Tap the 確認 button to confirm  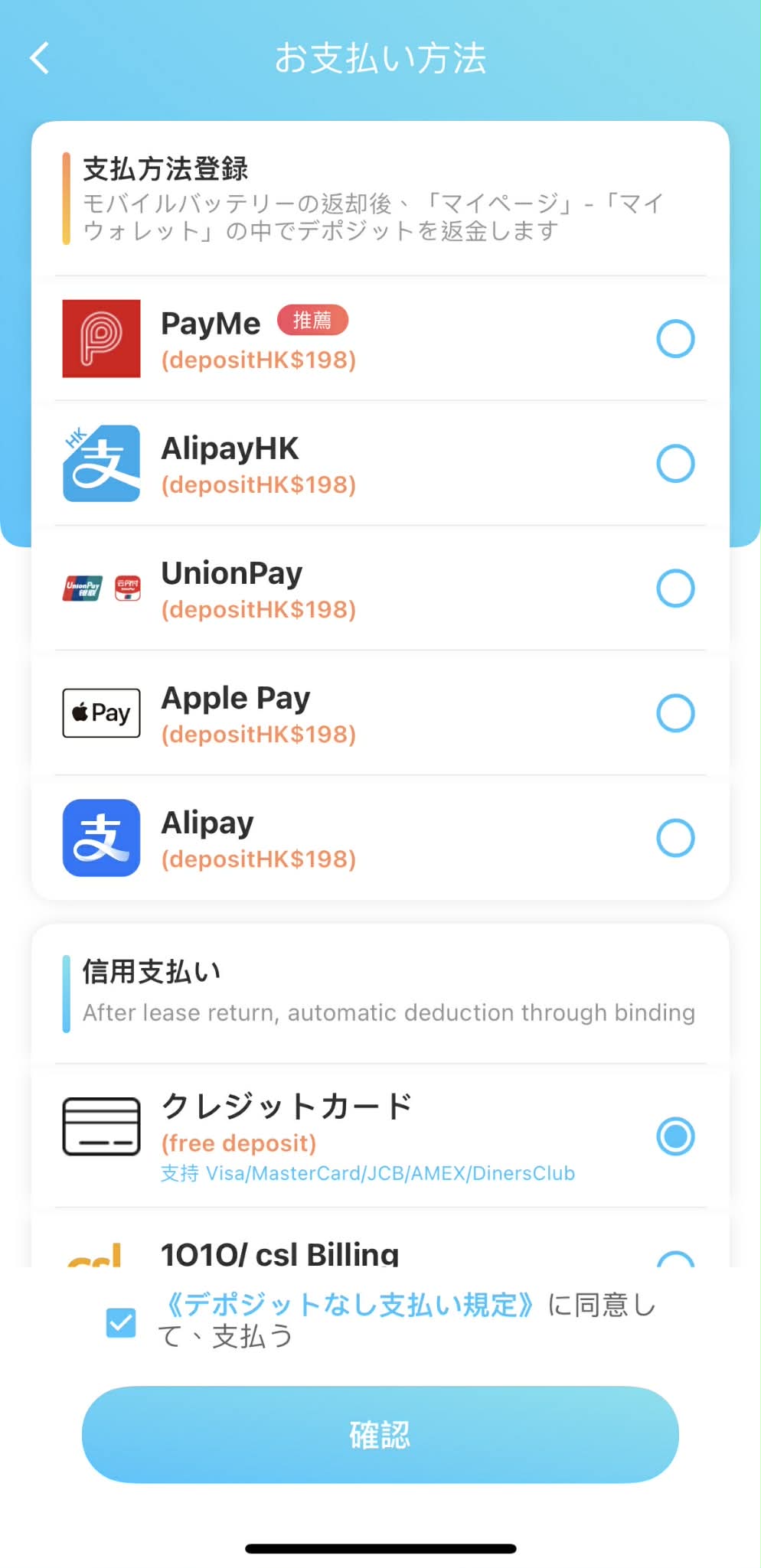(380, 1435)
